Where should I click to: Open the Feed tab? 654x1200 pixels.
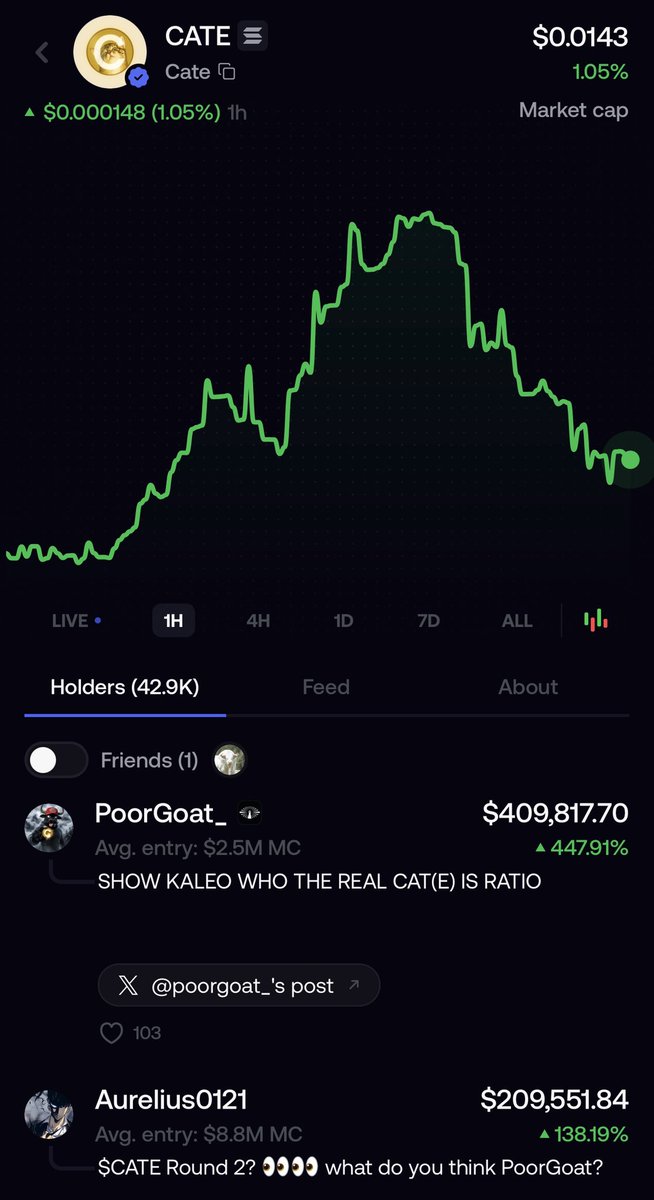tap(326, 687)
